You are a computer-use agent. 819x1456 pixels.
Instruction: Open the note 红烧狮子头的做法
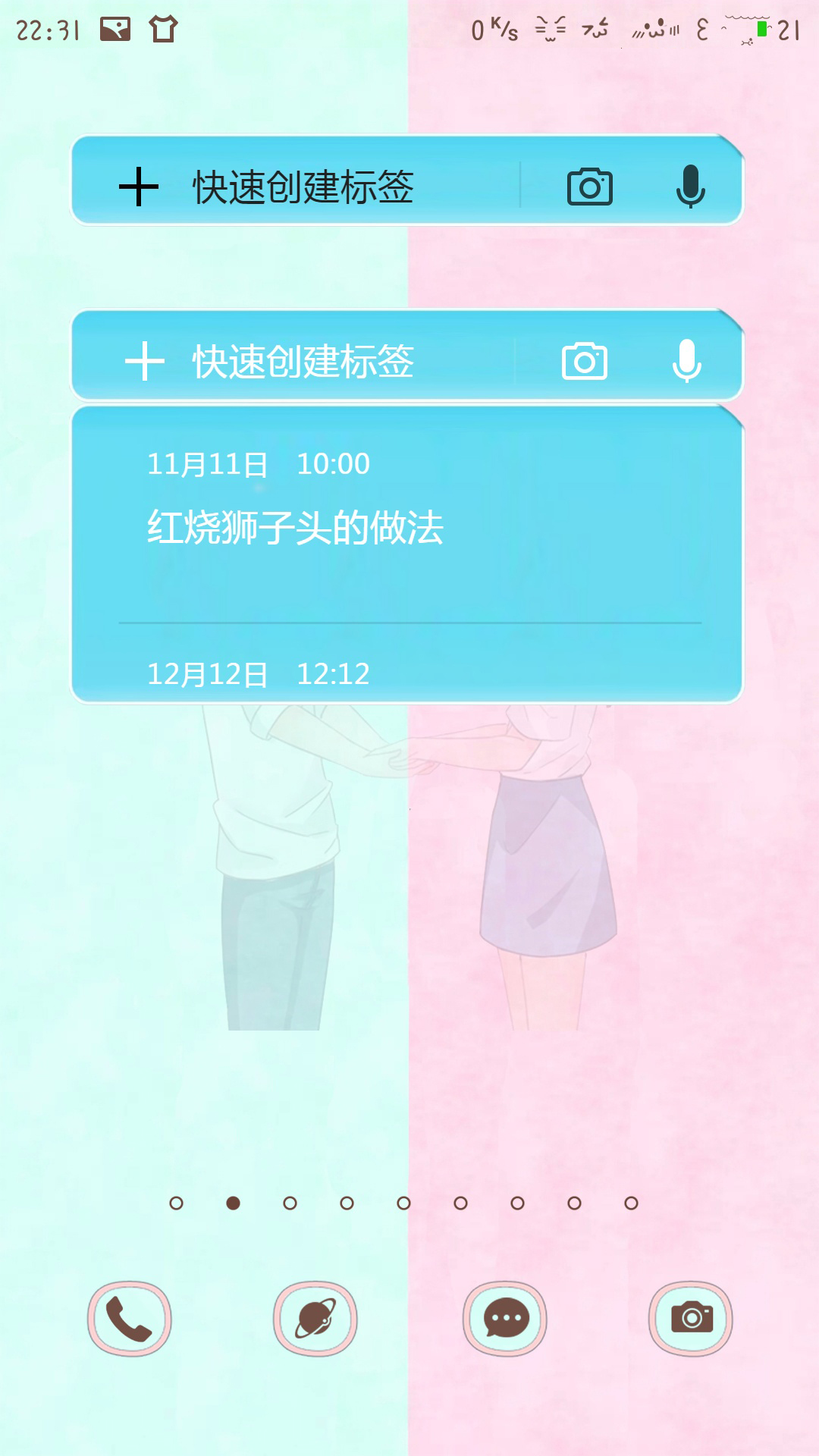click(296, 526)
